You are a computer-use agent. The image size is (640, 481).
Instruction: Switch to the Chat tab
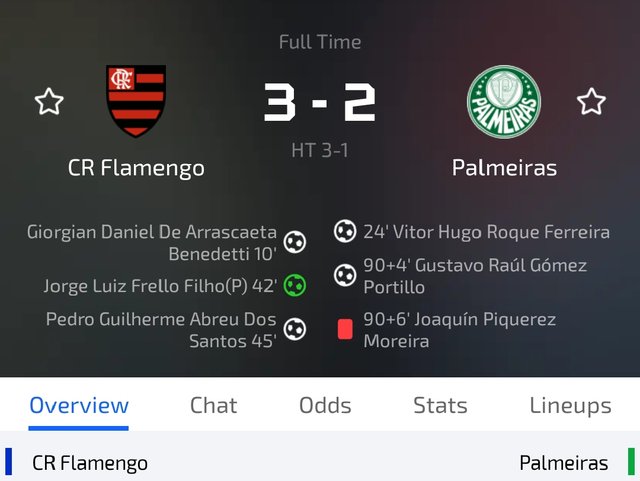(213, 405)
